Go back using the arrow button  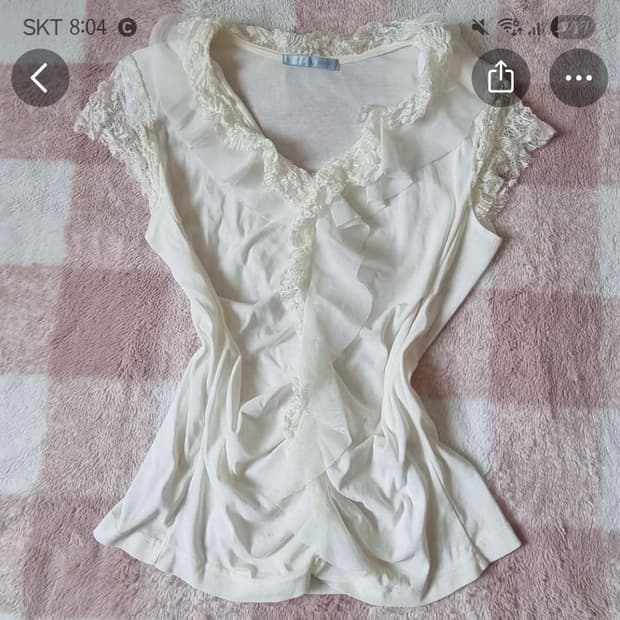click(40, 78)
